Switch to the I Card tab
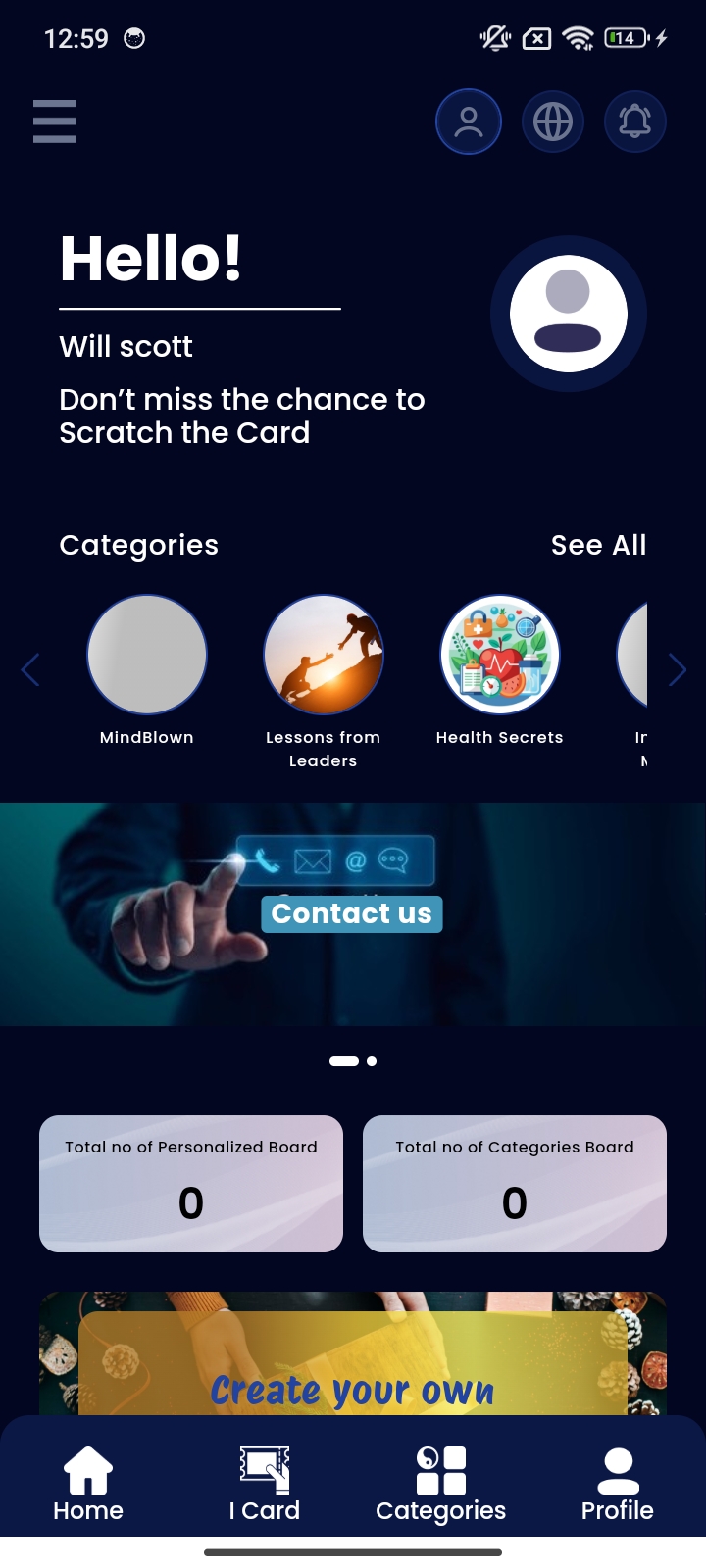 [x=265, y=1485]
